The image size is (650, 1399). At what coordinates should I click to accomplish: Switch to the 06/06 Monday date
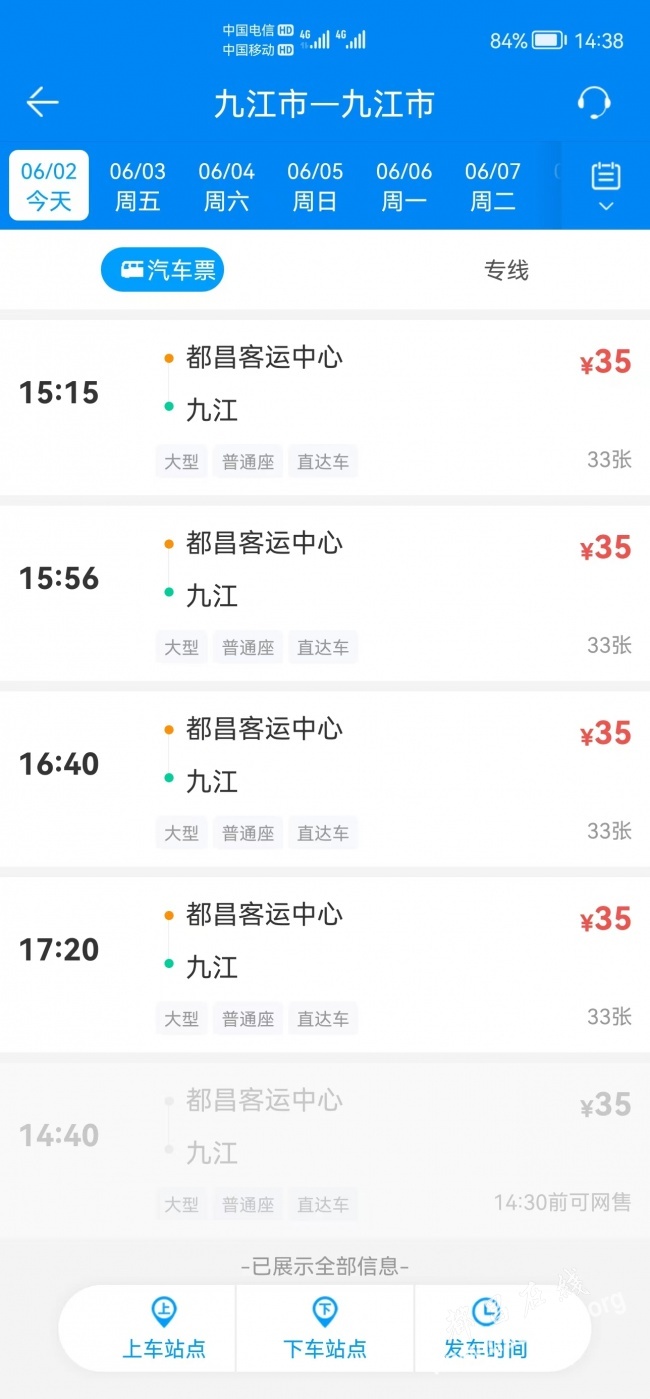tap(404, 186)
